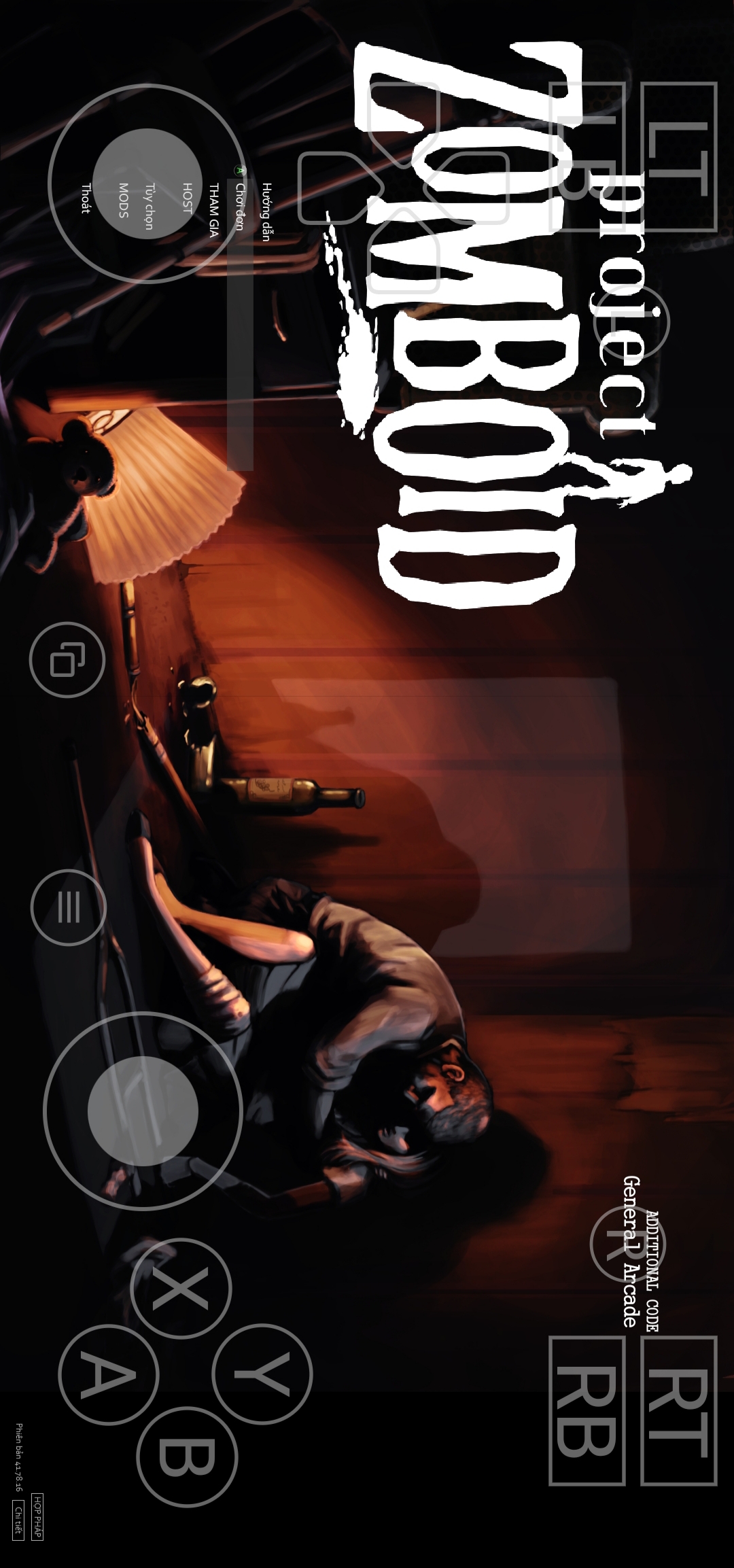Viewport: 734px width, 1568px height.
Task: Hit the B face button
Action: tap(186, 1457)
